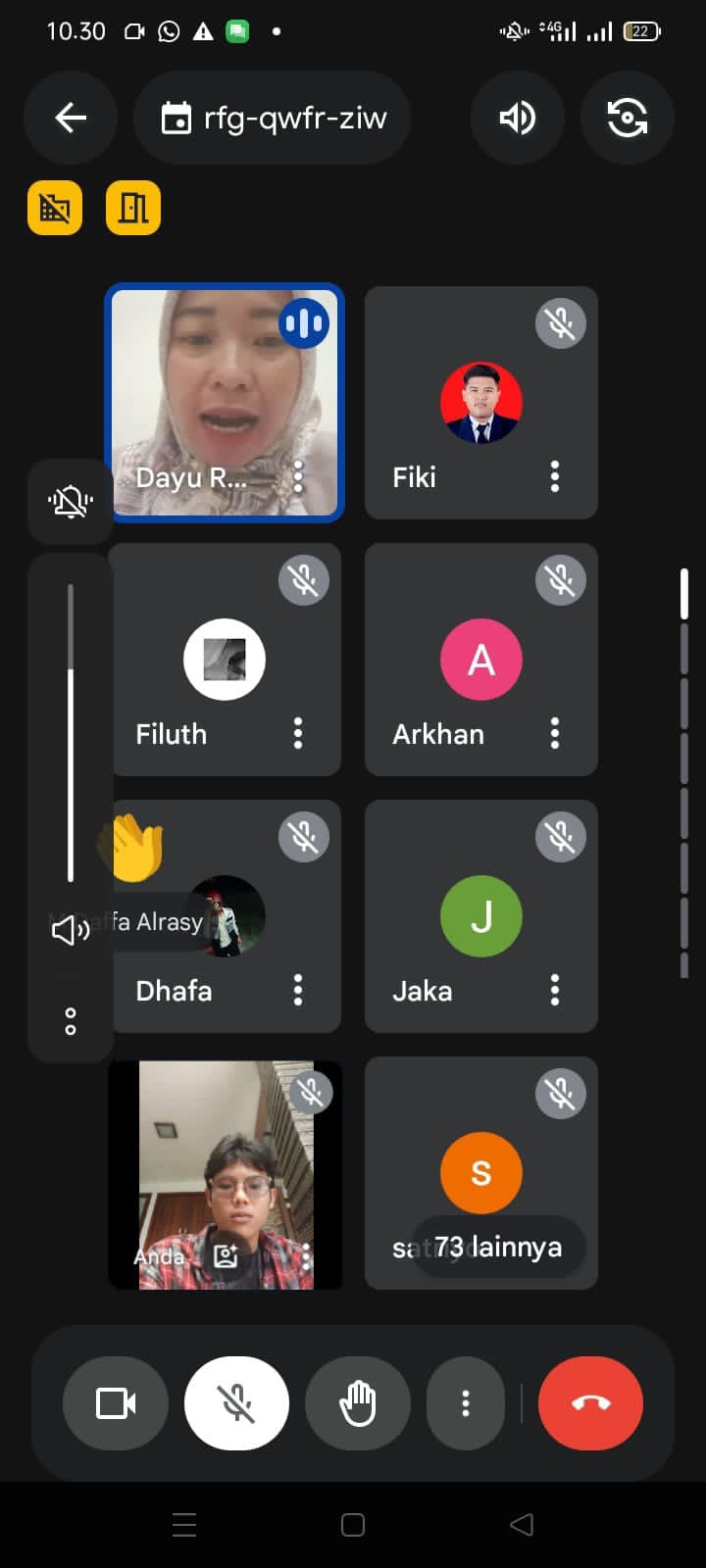Switch the camera view

point(628,119)
